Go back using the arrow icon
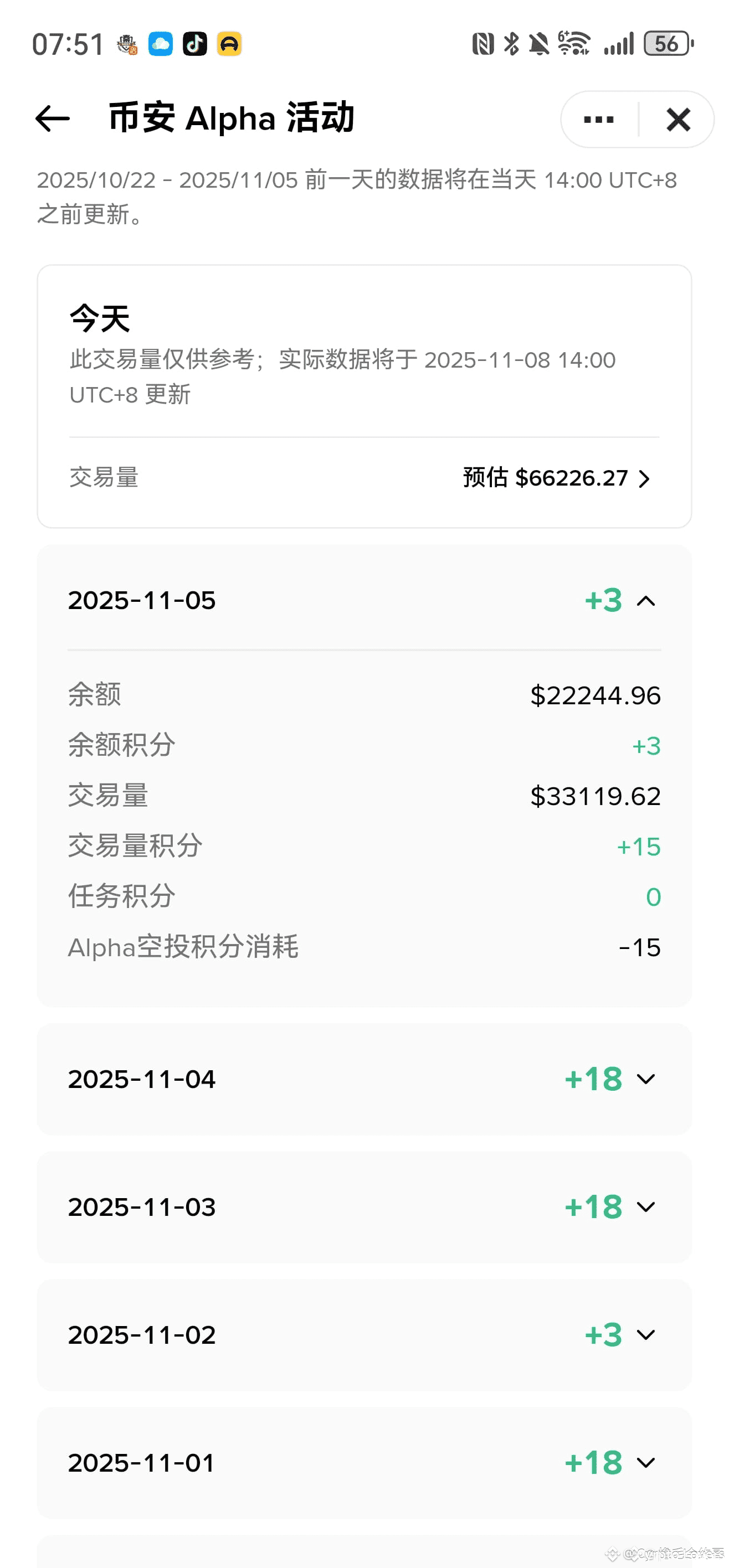The width and height of the screenshot is (729, 1568). pyautogui.click(x=53, y=118)
